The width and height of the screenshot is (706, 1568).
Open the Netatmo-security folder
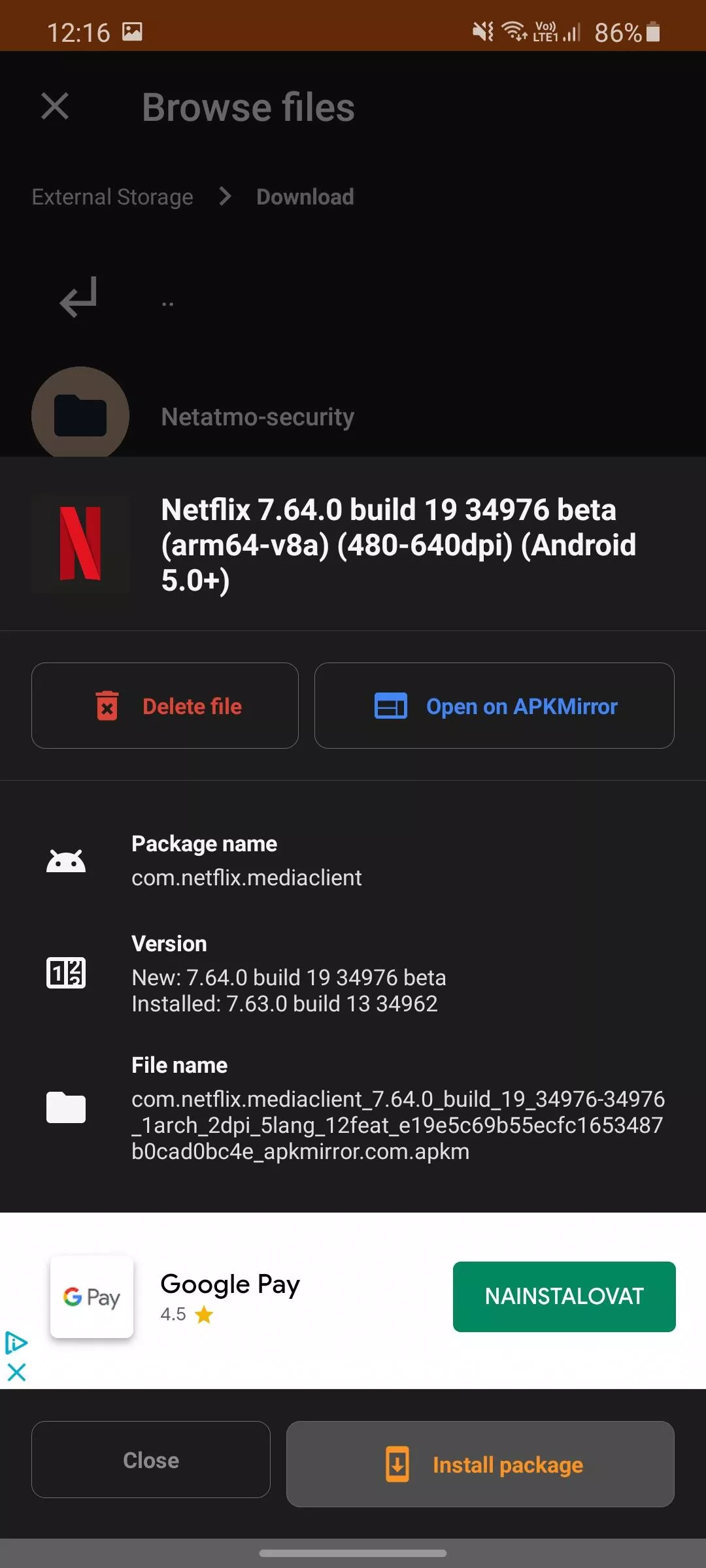(x=353, y=416)
